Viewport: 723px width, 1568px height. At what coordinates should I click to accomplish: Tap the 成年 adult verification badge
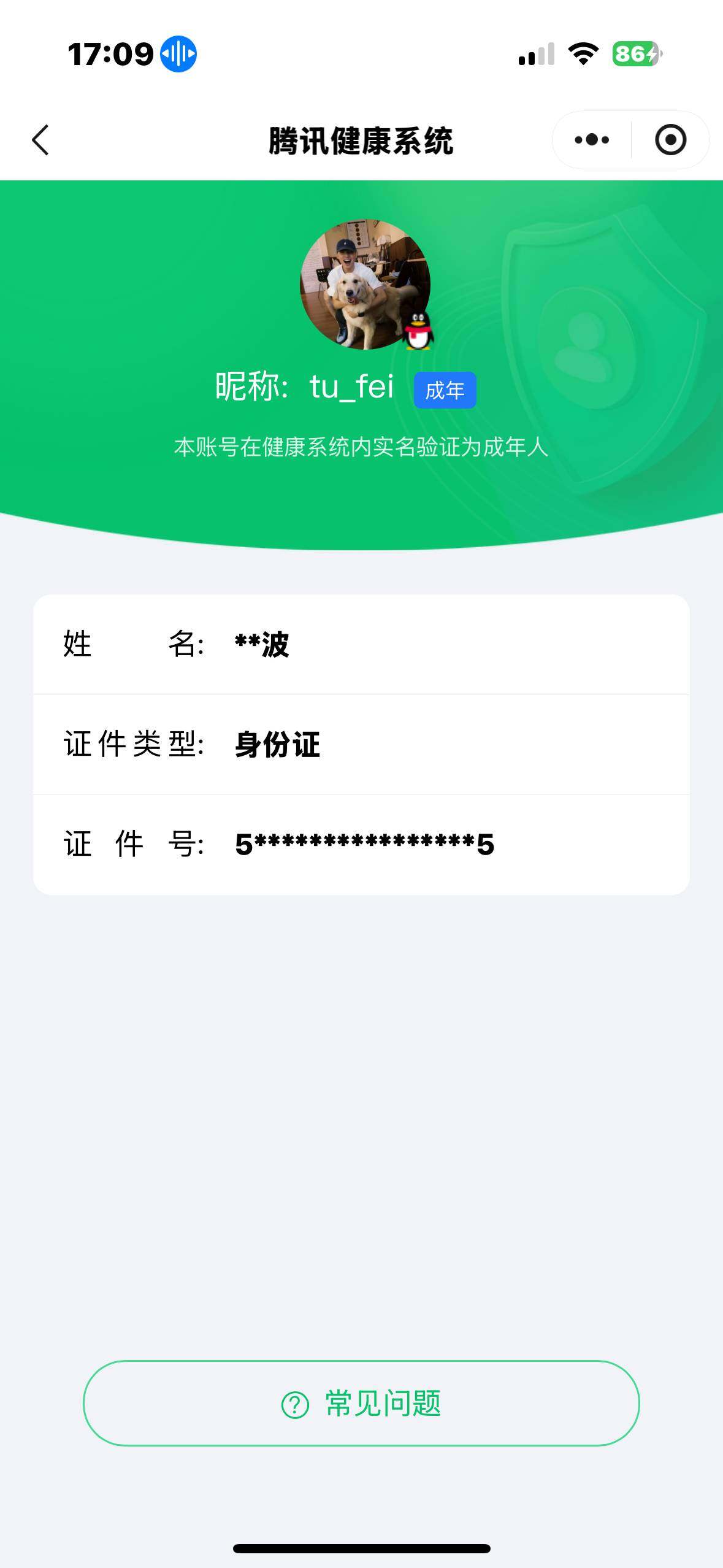(444, 388)
